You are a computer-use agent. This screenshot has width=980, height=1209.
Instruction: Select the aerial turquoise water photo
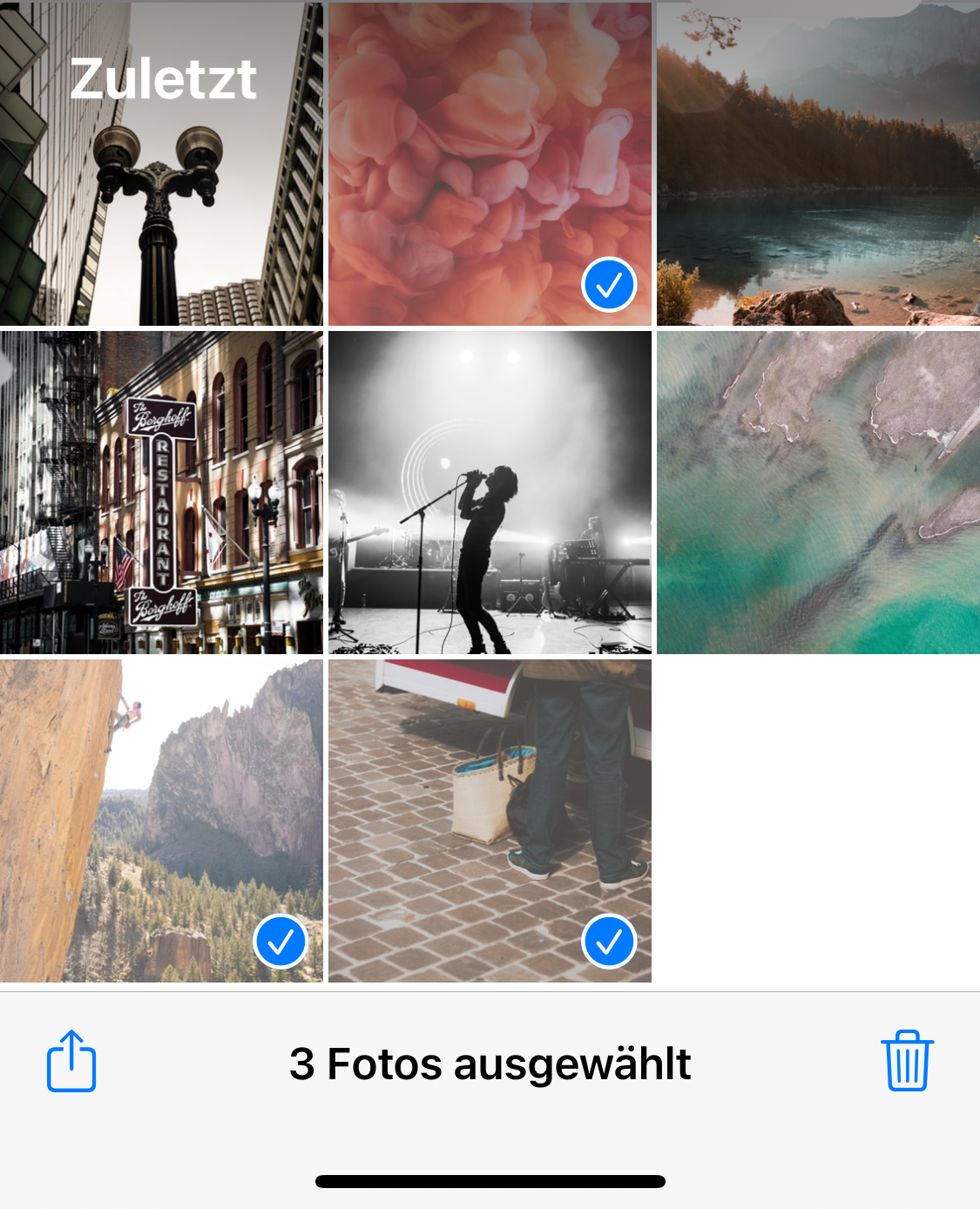[x=818, y=492]
